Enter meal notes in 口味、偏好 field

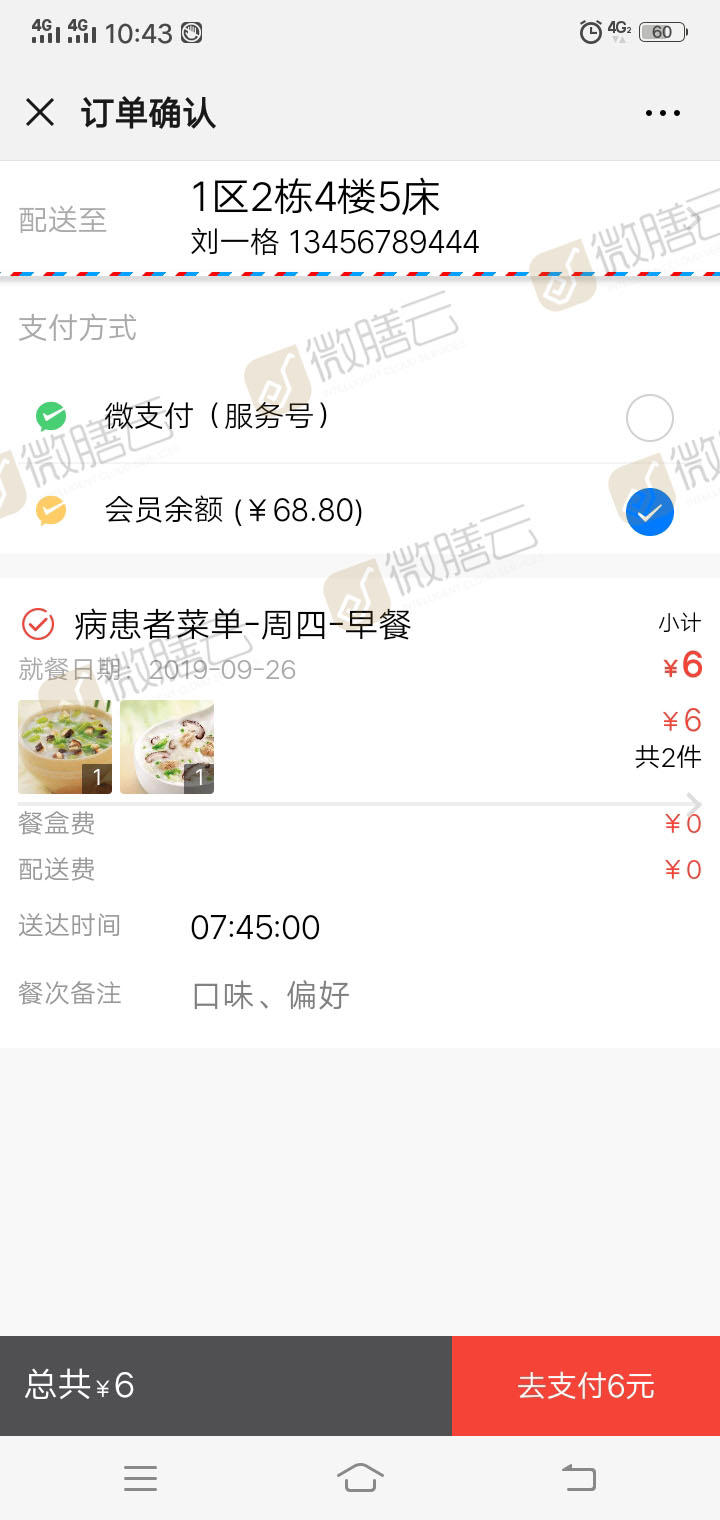coord(400,995)
